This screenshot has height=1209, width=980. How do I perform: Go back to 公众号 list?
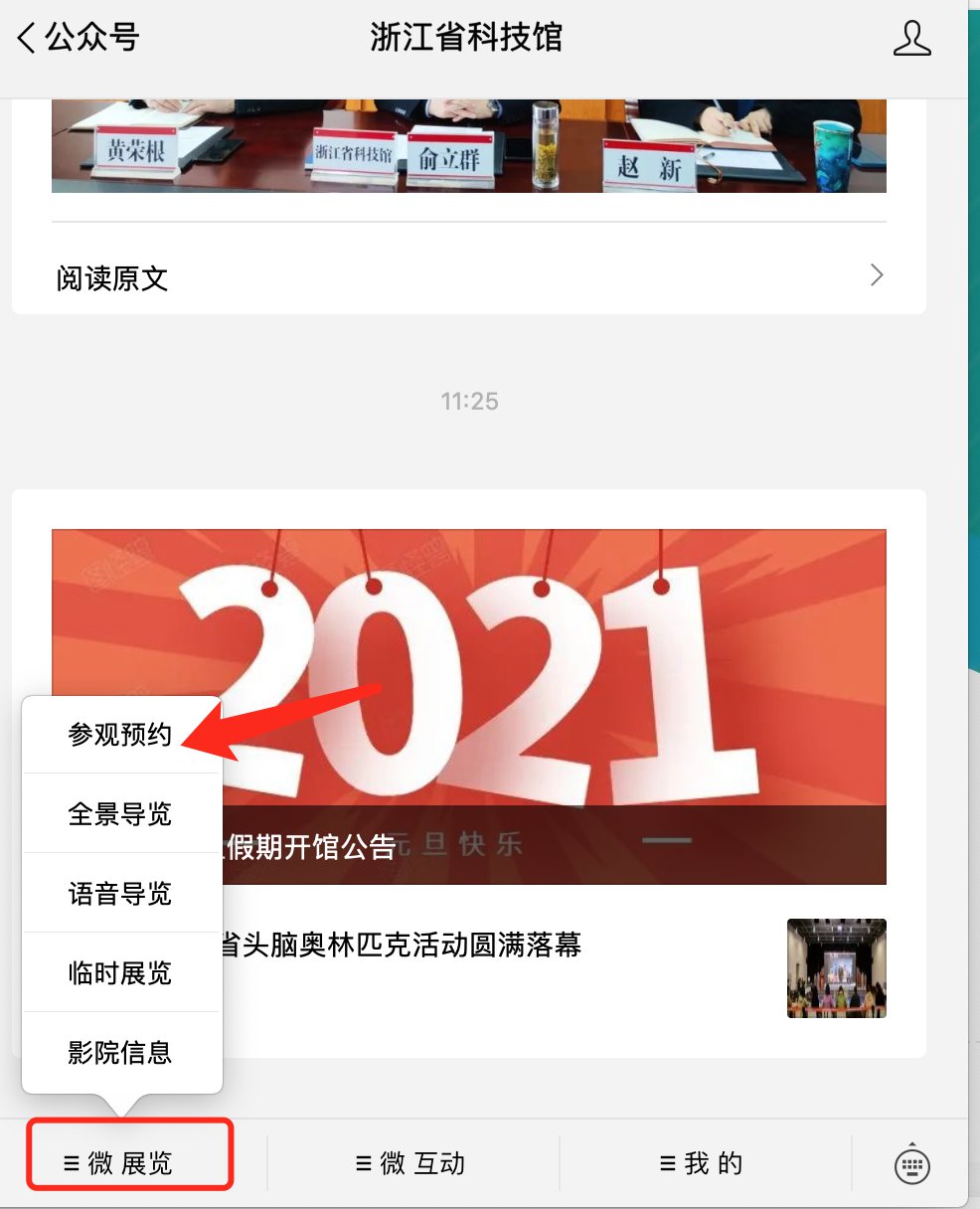[x=78, y=39]
